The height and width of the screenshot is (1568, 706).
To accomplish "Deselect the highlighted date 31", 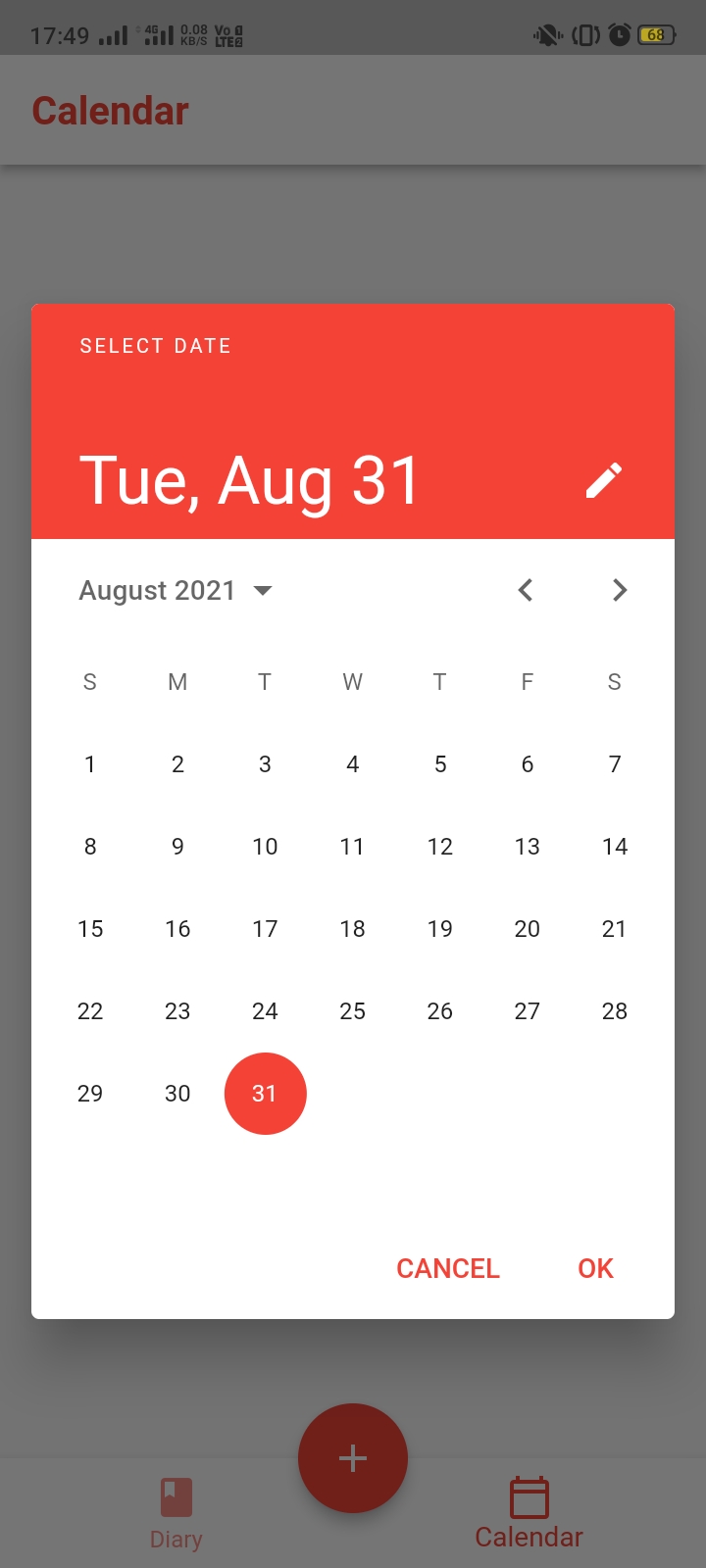I will tap(265, 1093).
